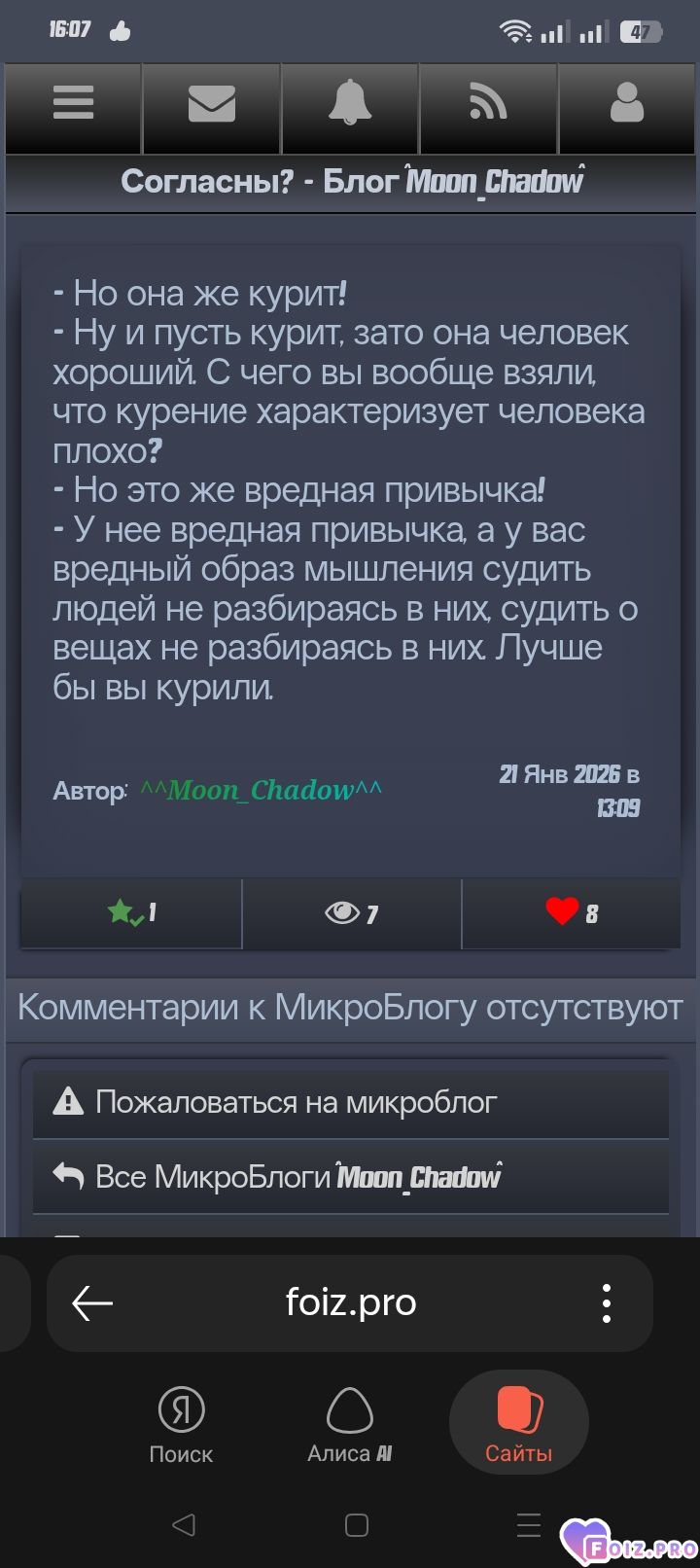
Task: Switch to the Сайты tab
Action: coord(518,1423)
